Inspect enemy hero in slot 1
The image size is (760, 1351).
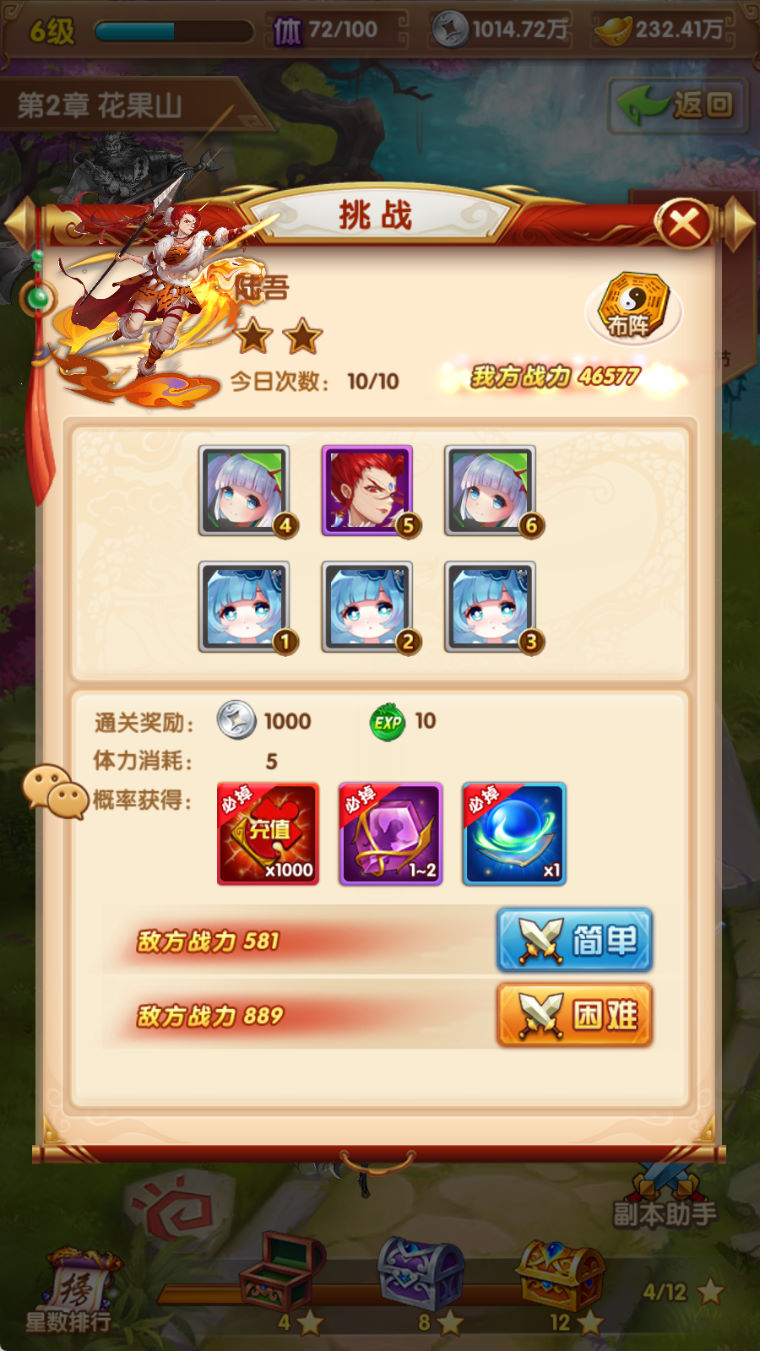243,606
